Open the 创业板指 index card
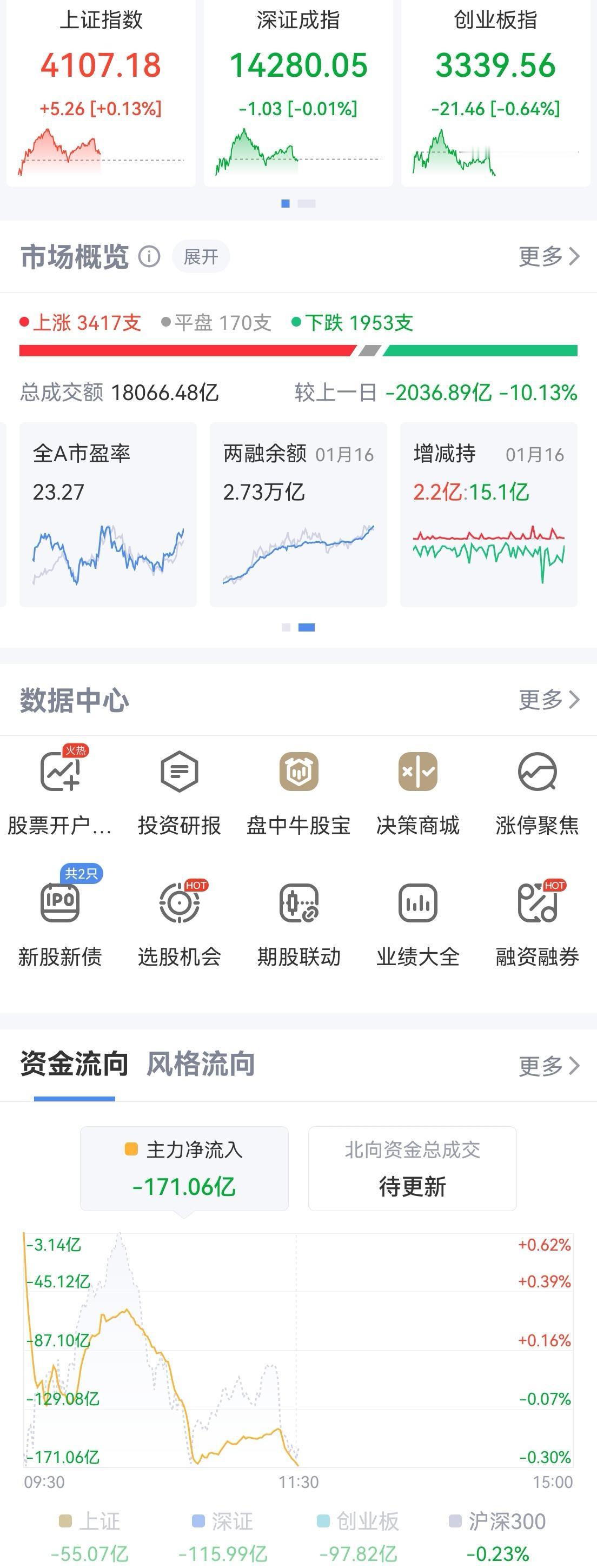The height and width of the screenshot is (1568, 597). (495, 91)
